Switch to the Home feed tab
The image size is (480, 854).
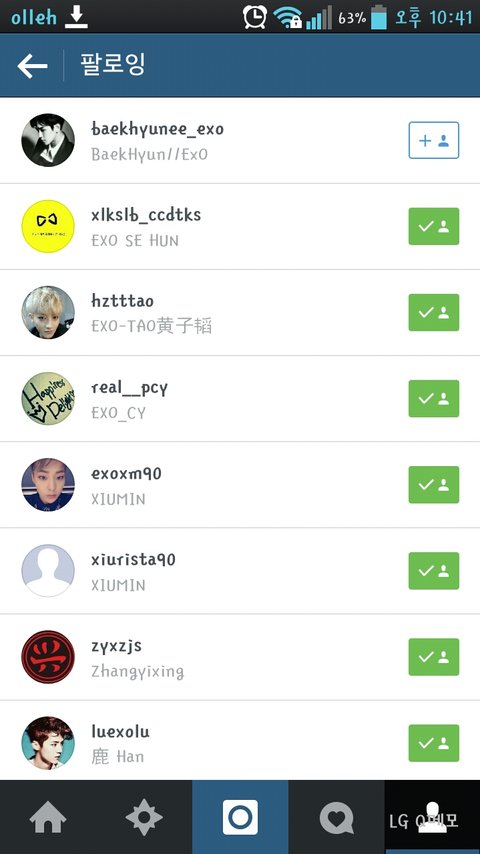click(x=48, y=817)
